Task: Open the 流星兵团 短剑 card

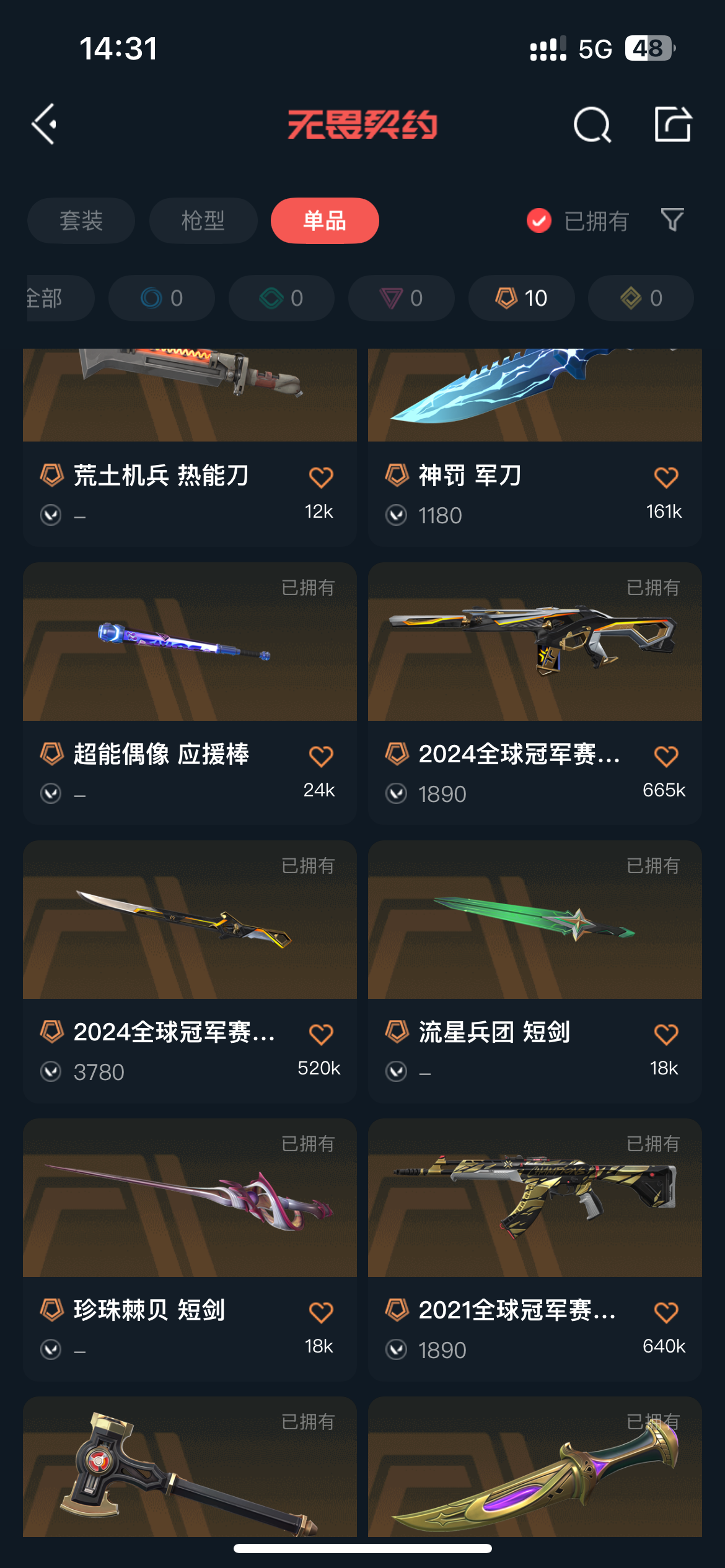Action: pyautogui.click(x=535, y=970)
